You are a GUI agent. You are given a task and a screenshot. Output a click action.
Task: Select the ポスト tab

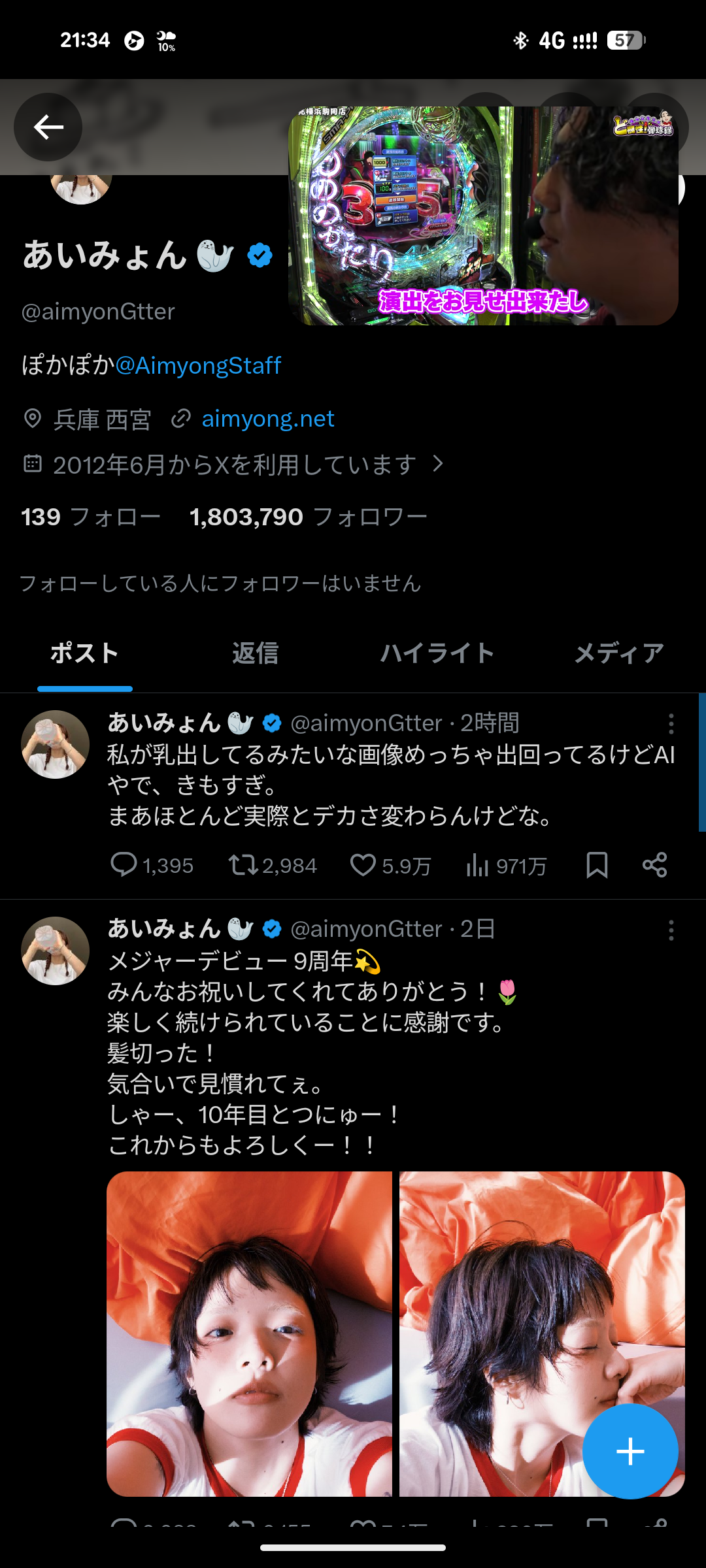84,653
